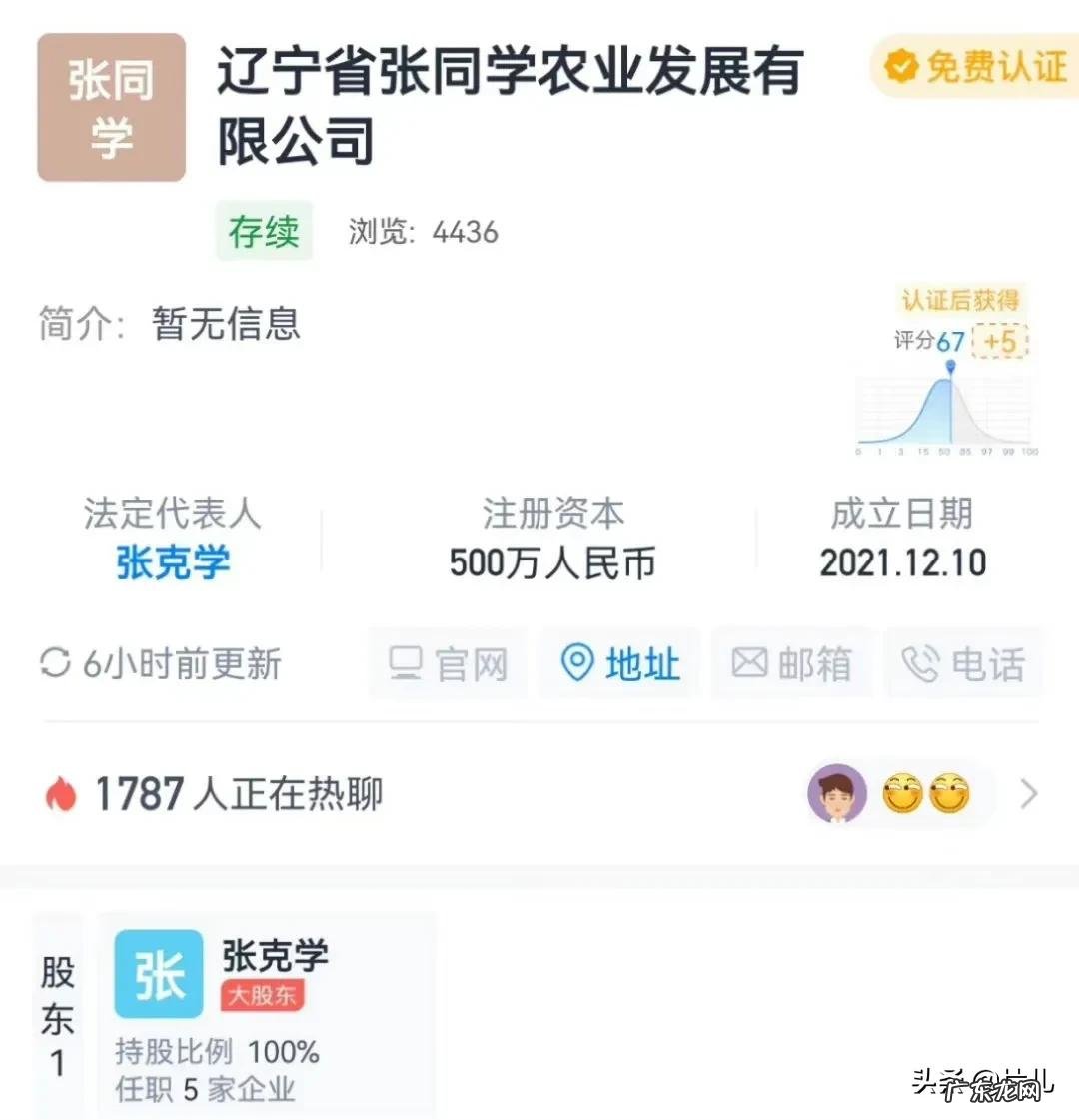Tap the laughing emoji in the chat row
1079x1120 pixels.
point(902,792)
